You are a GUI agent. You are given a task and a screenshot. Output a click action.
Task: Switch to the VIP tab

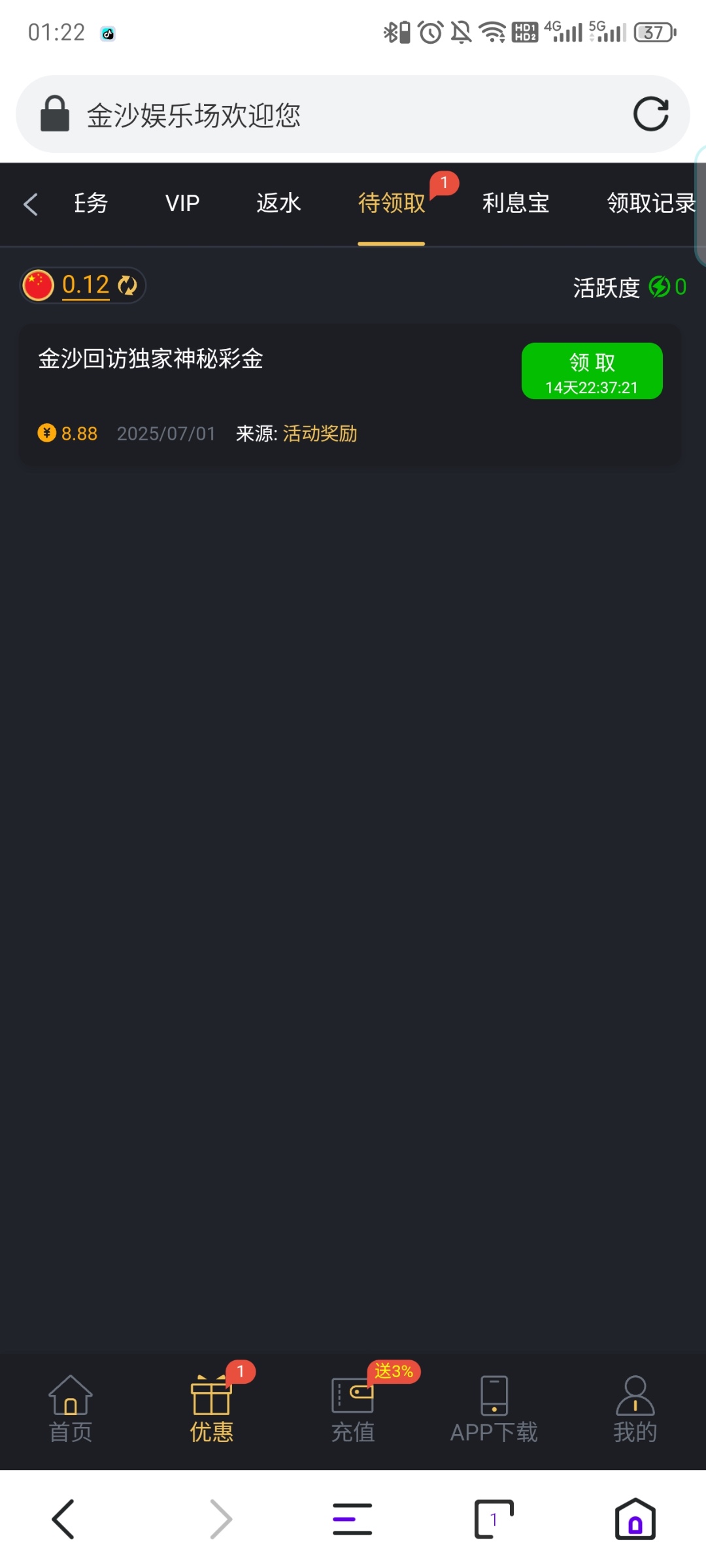click(182, 203)
